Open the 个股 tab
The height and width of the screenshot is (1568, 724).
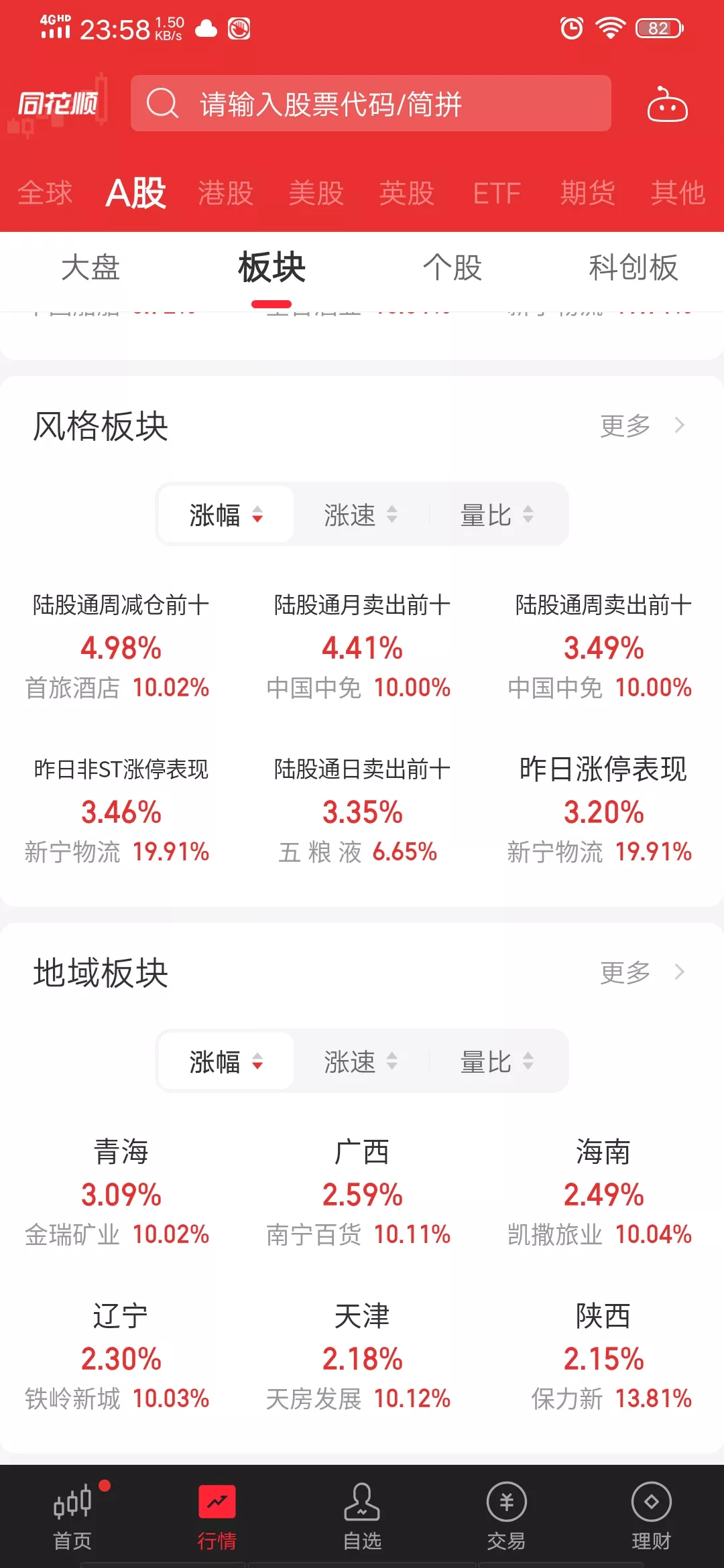[x=452, y=267]
